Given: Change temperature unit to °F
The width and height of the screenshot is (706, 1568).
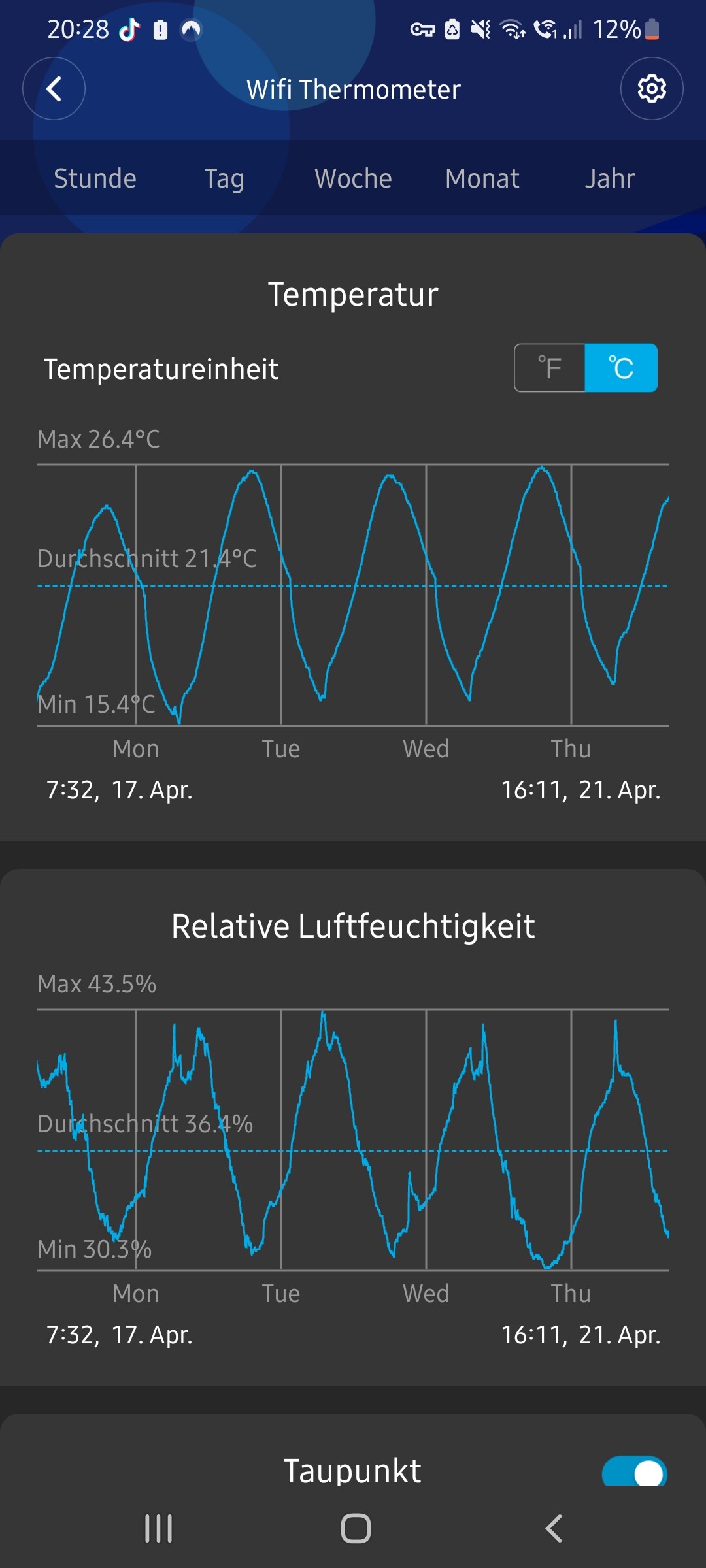Looking at the screenshot, I should (x=550, y=368).
